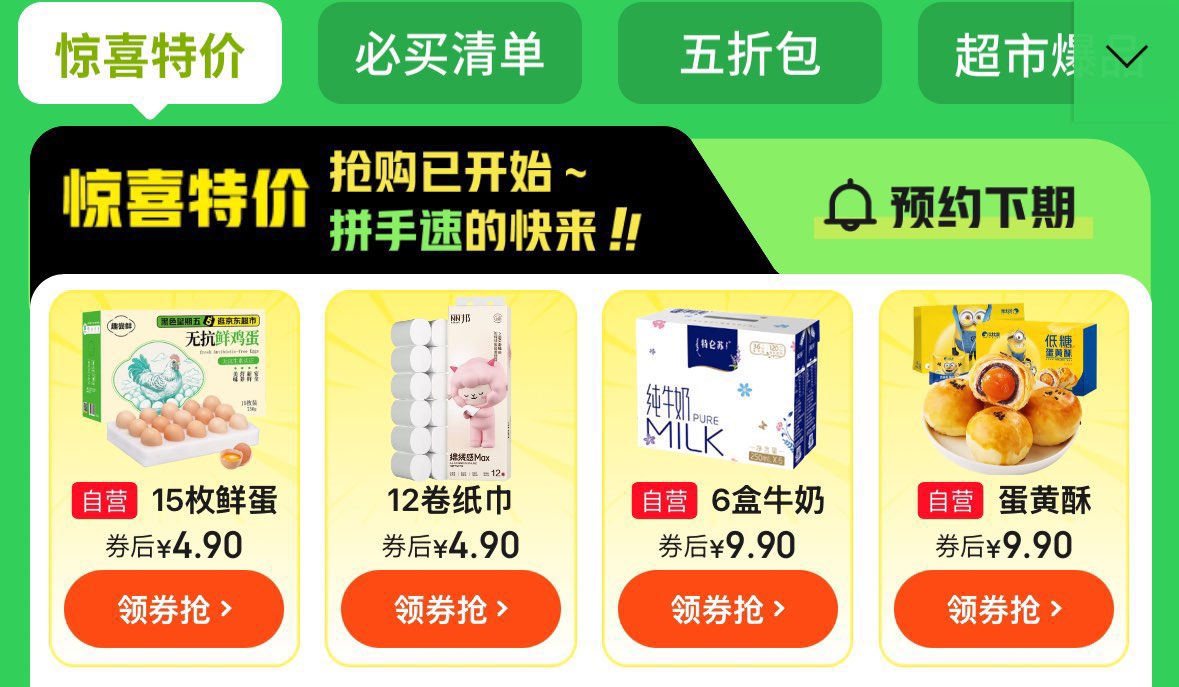Image resolution: width=1179 pixels, height=687 pixels.
Task: Expand the tab list with the chevron
Action: [1126, 56]
